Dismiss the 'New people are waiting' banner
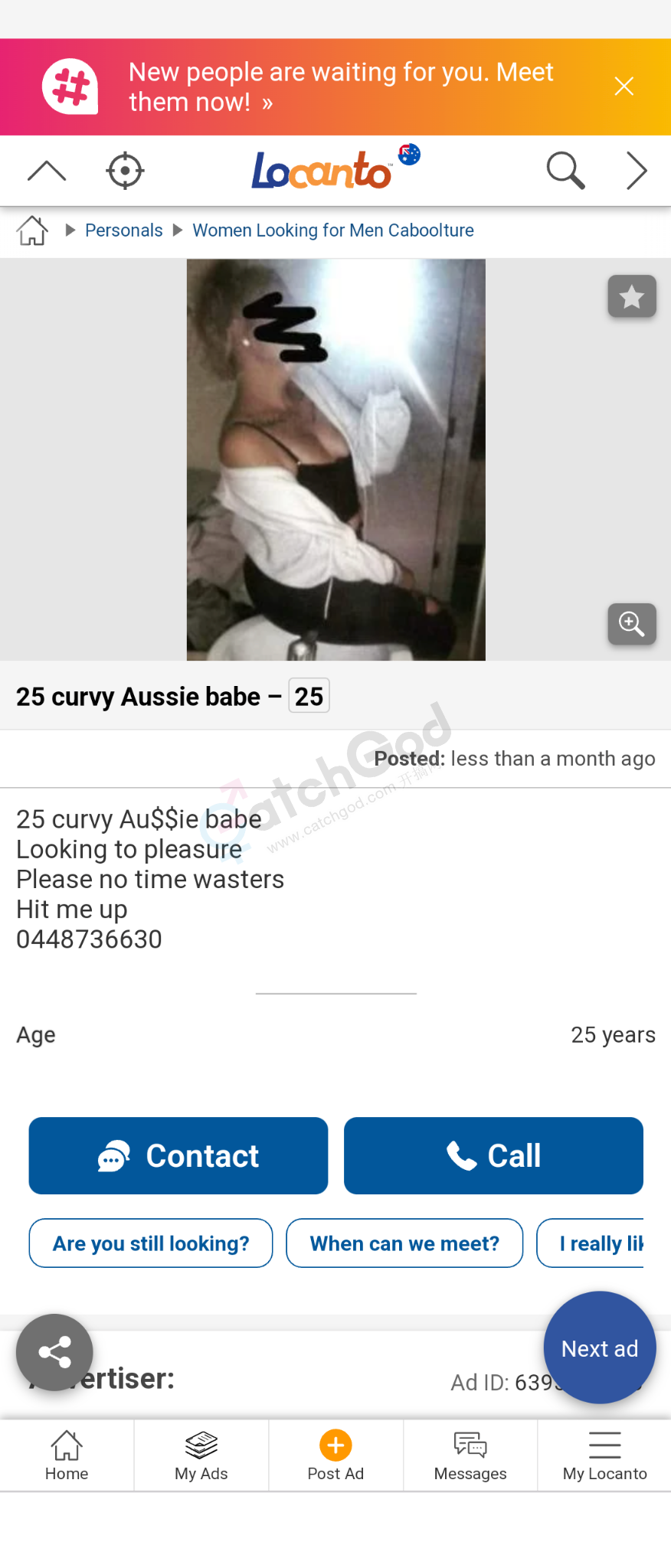671x1568 pixels. [624, 87]
